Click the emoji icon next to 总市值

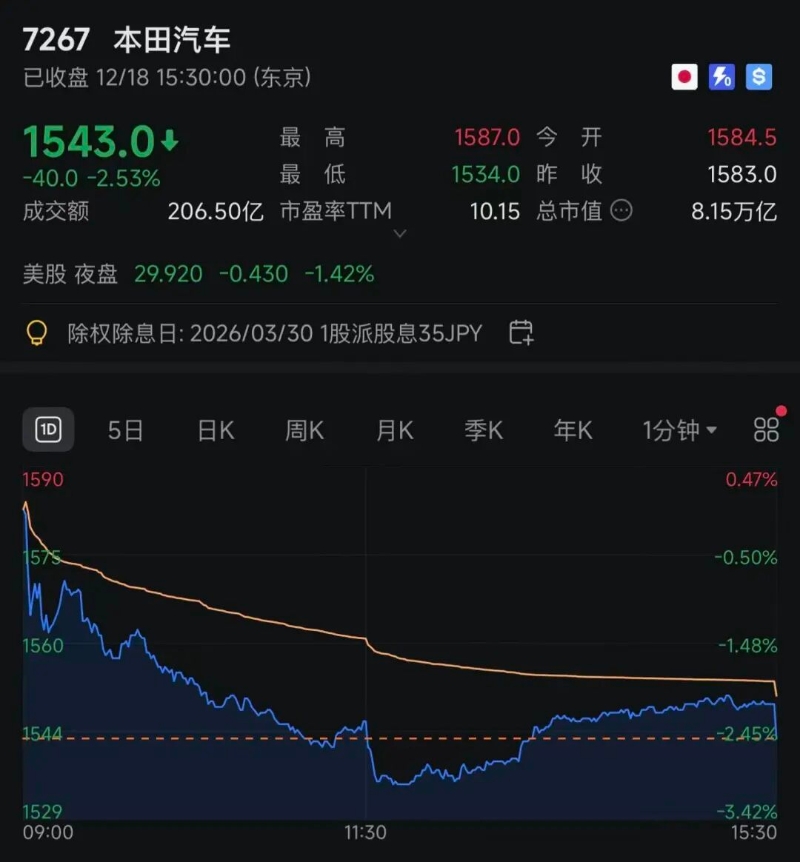(622, 212)
